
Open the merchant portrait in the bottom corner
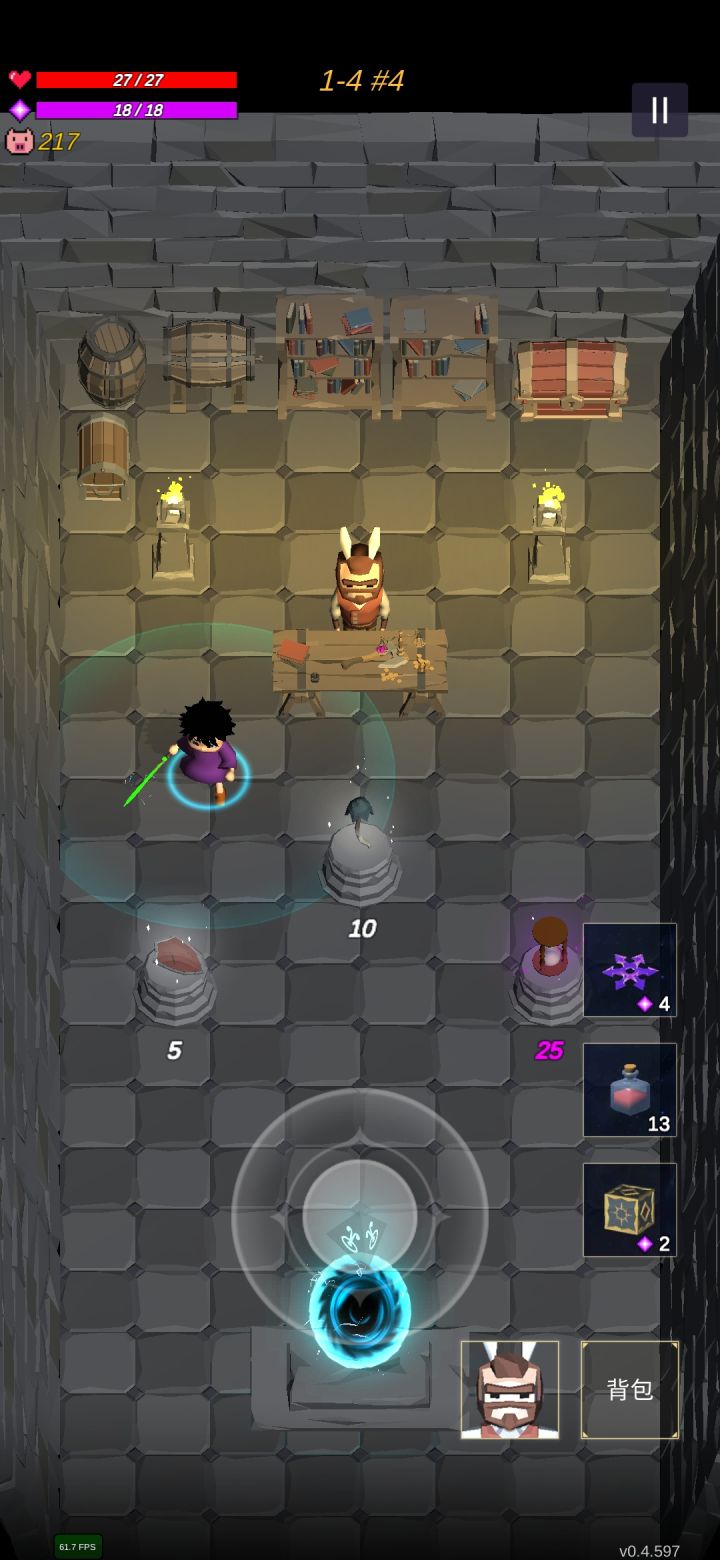[510, 1388]
